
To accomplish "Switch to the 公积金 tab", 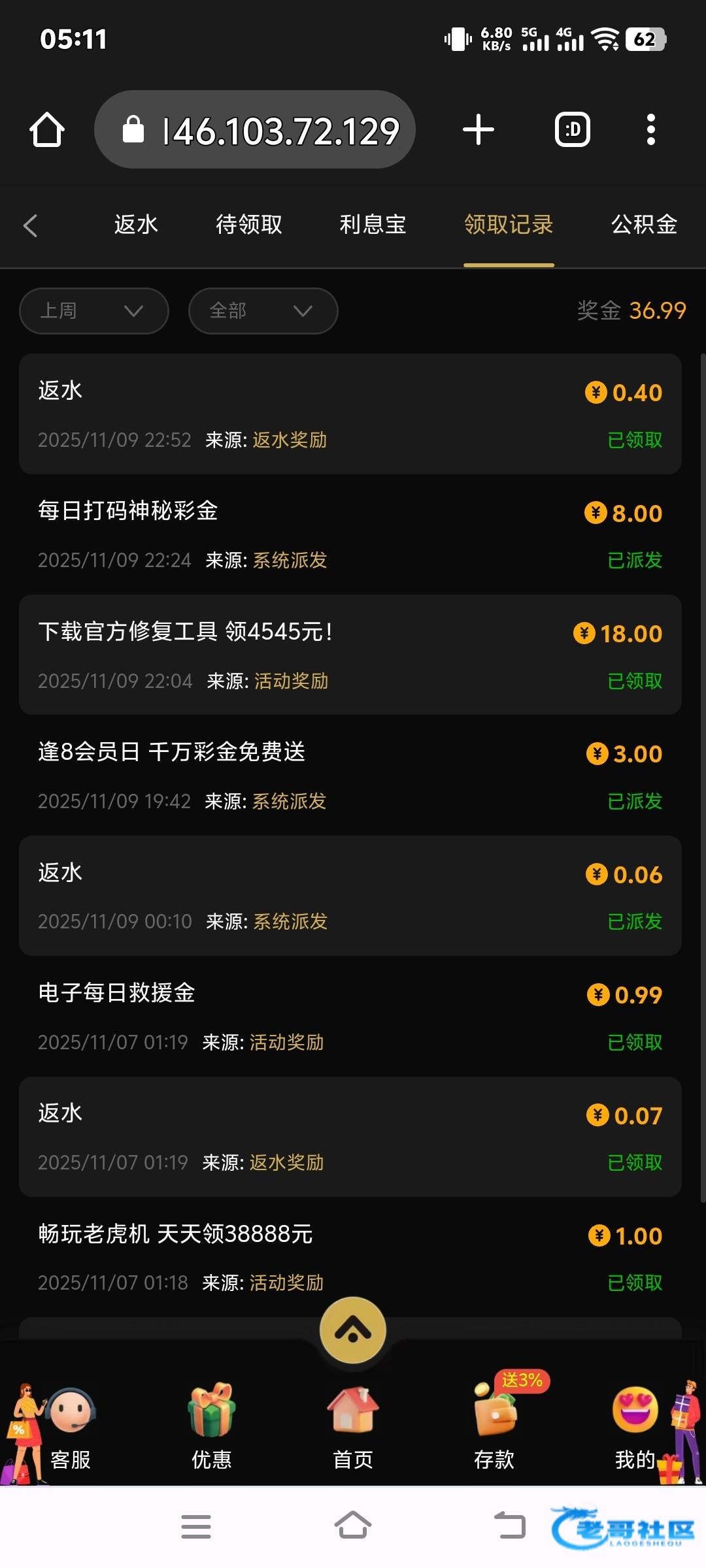I will tap(644, 225).
